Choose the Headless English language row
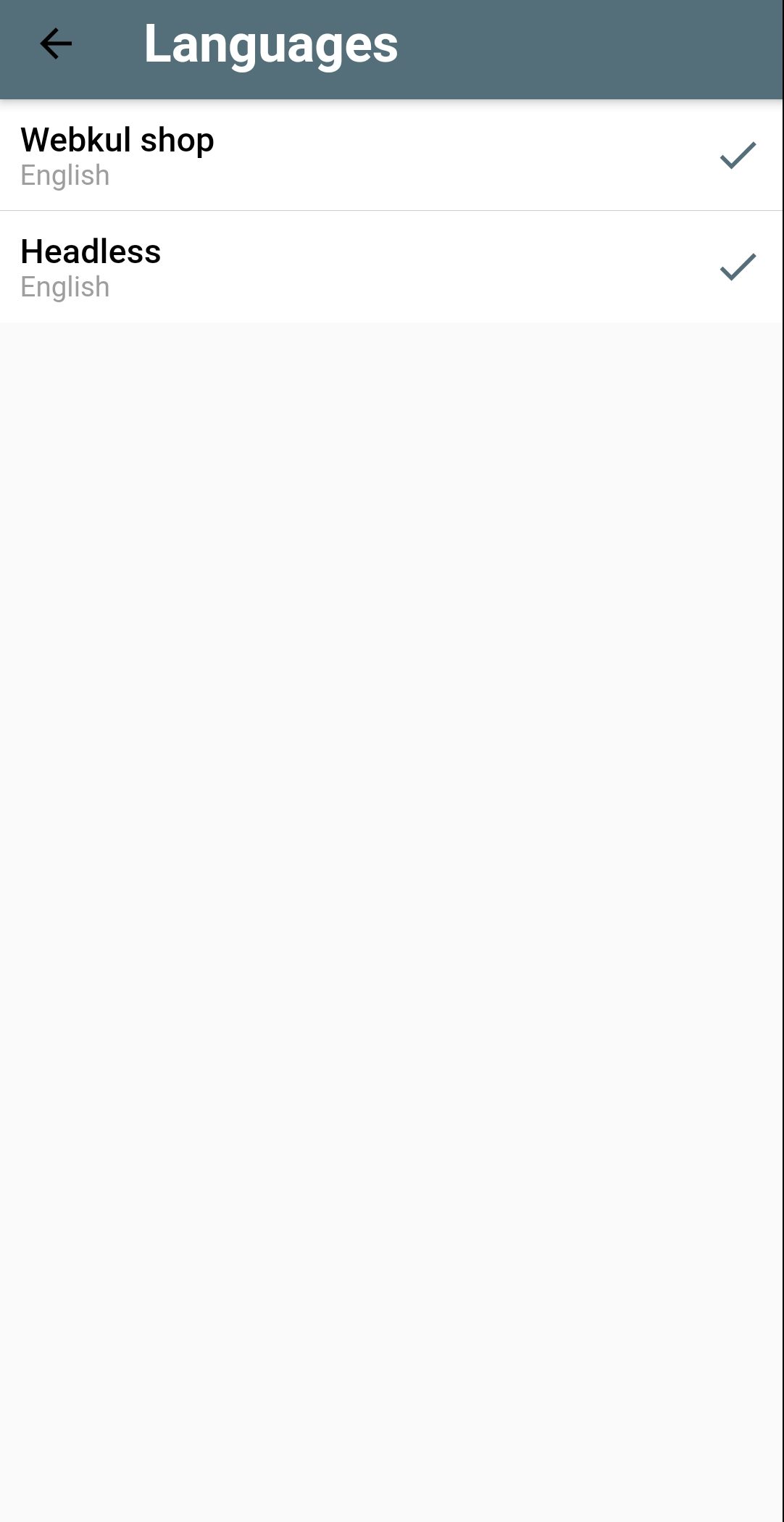This screenshot has width=784, height=1522. pos(391,267)
